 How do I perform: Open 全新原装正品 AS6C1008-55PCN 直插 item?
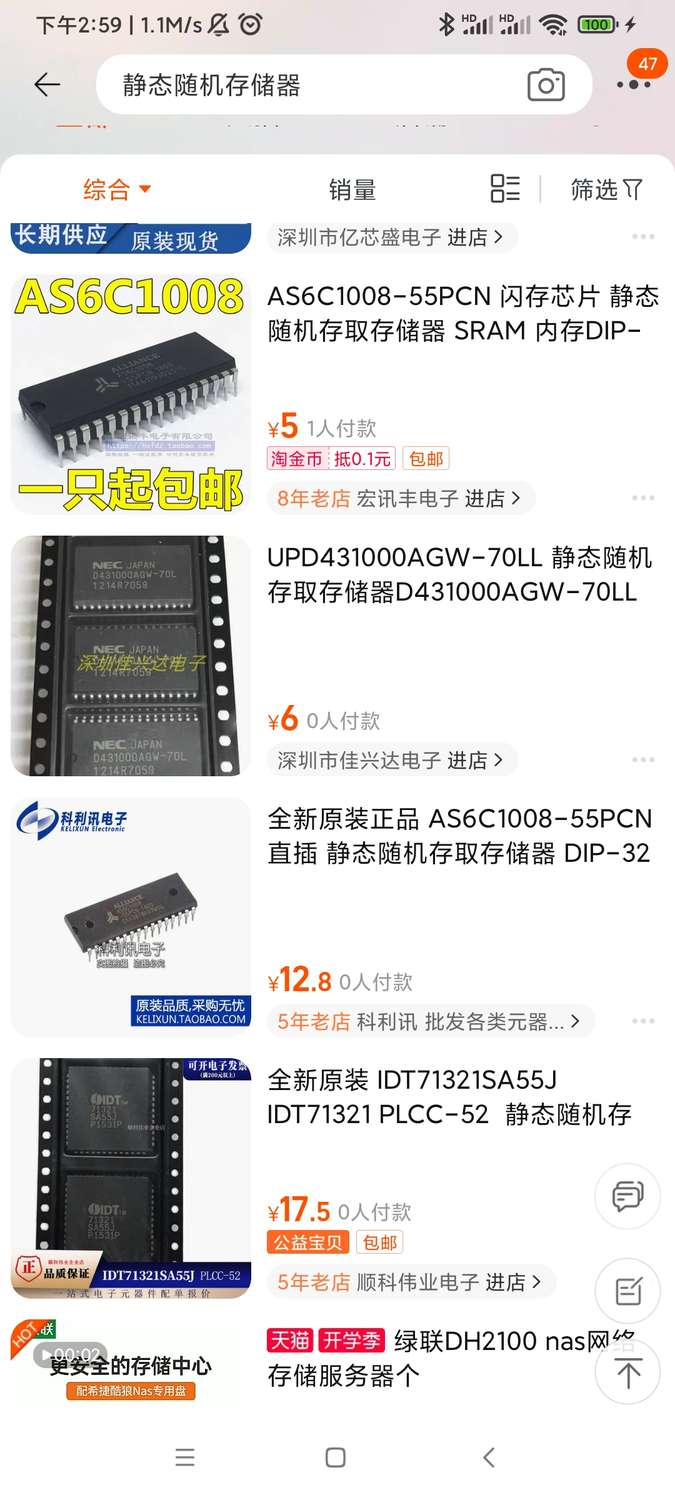460,835
